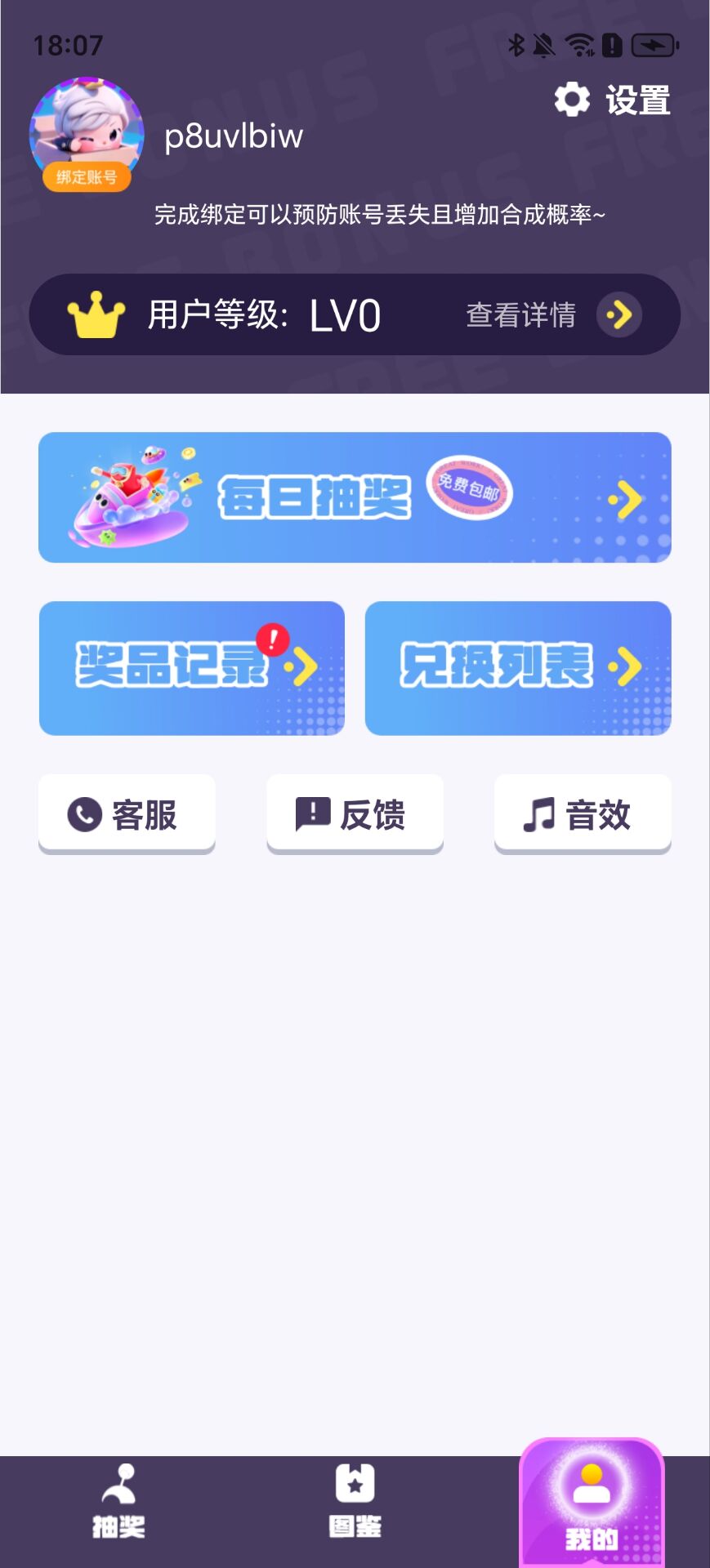
Task: Open 奖品记录 prize records
Action: pos(192,668)
